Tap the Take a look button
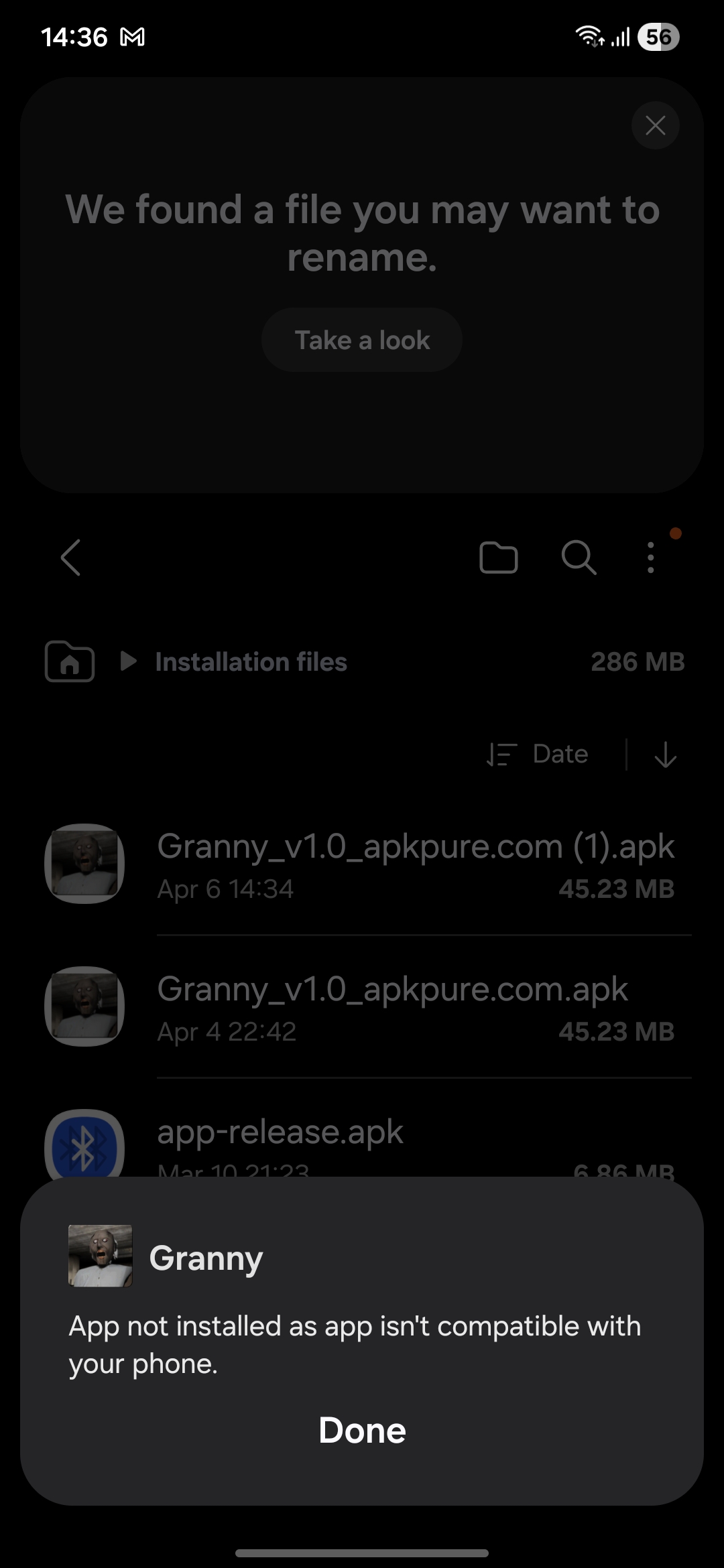This screenshot has width=724, height=1568. [x=362, y=340]
